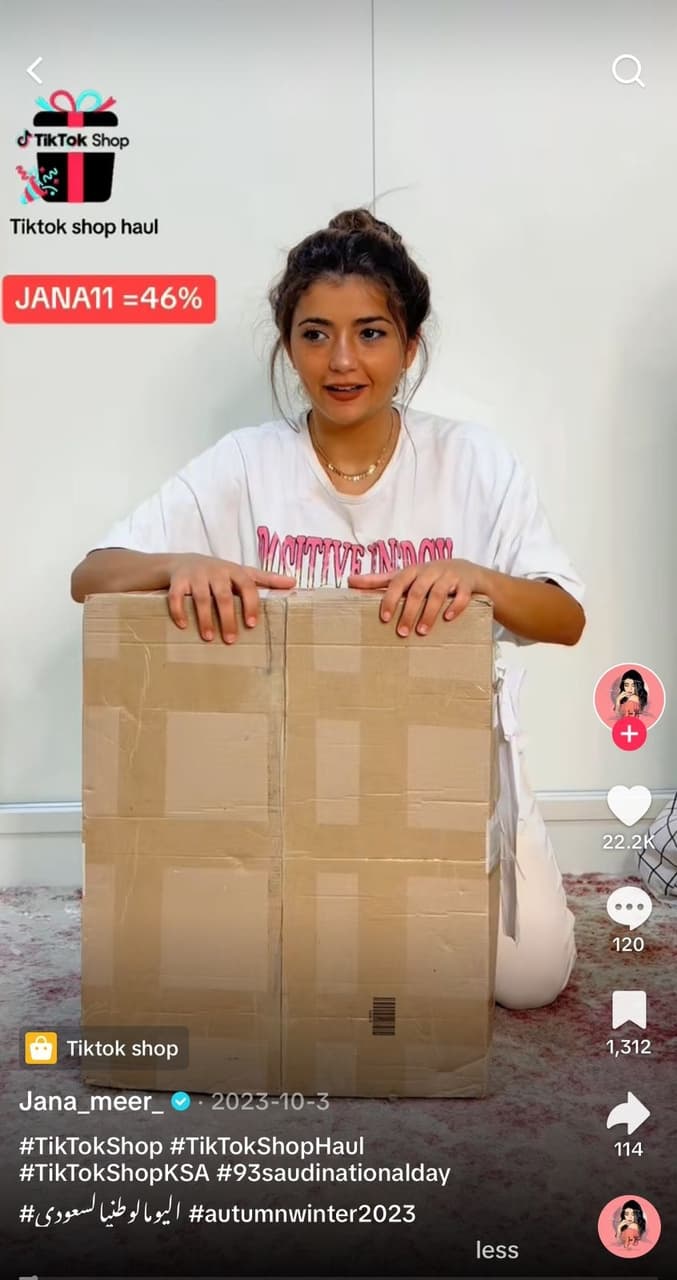
Task: Open the #autumnwinter2023 hashtag
Action: click(302, 1214)
